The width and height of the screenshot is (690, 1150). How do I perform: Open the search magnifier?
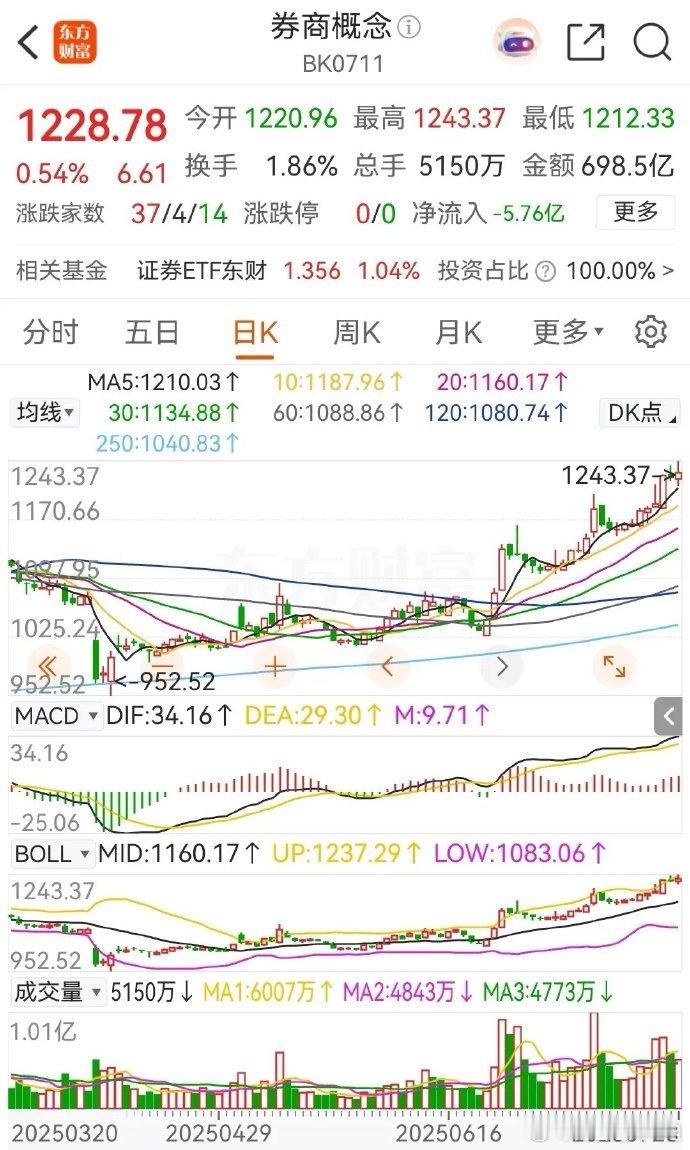tap(652, 42)
